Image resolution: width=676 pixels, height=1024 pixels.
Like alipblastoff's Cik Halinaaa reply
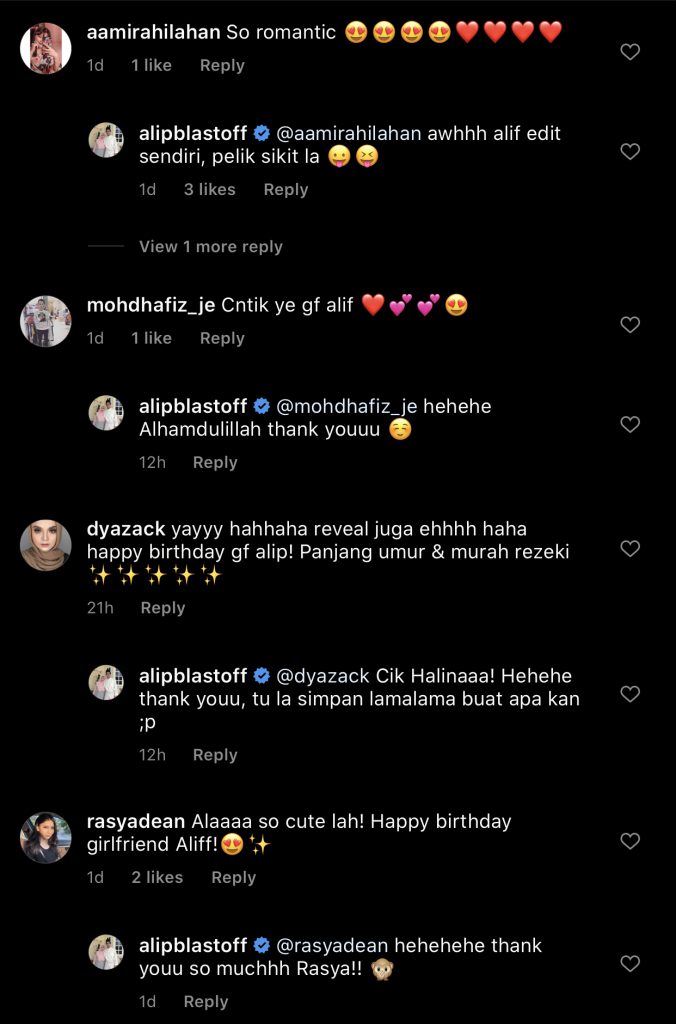pos(630,694)
